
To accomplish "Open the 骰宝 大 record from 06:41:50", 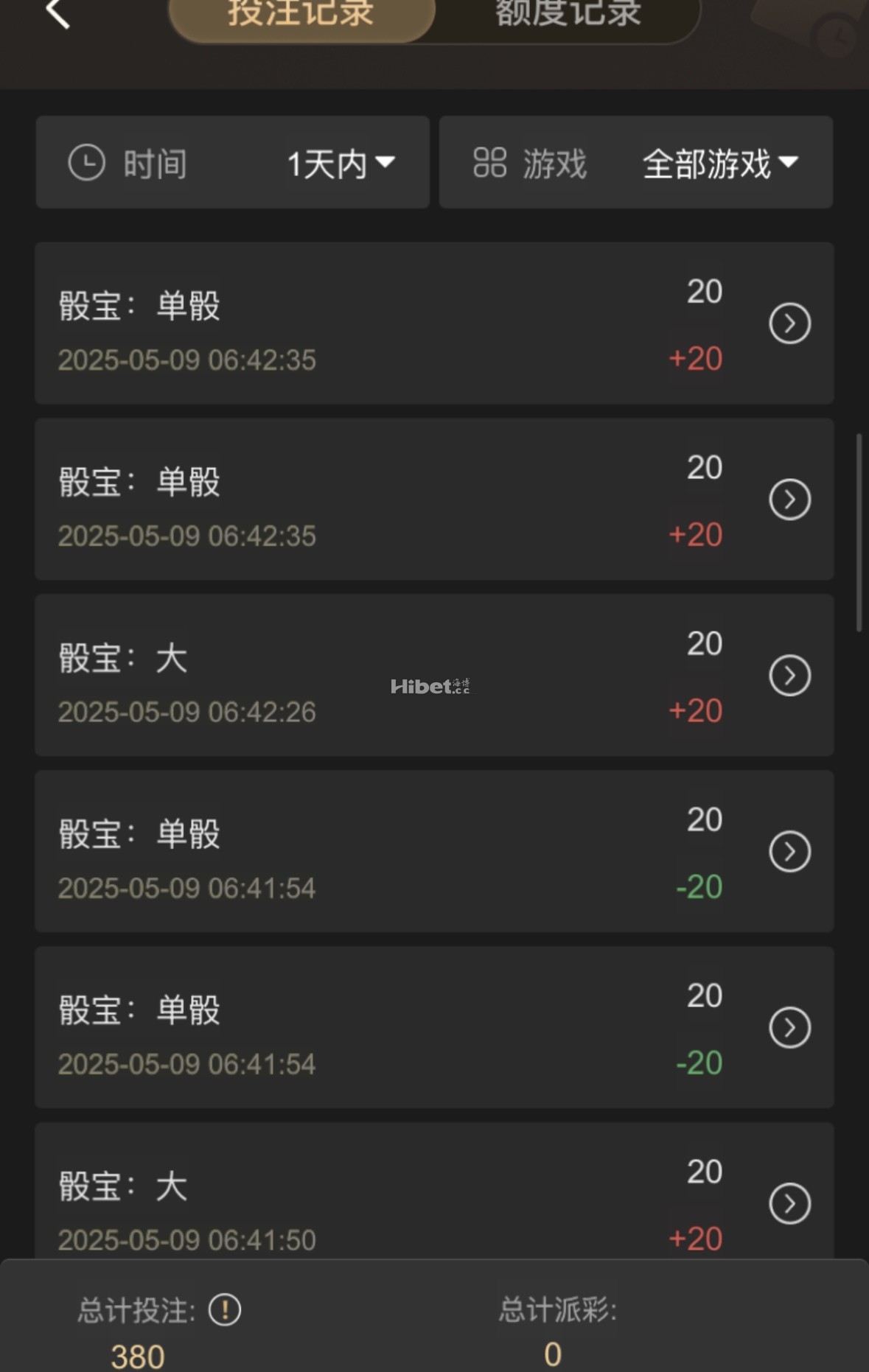I will pyautogui.click(x=789, y=1203).
